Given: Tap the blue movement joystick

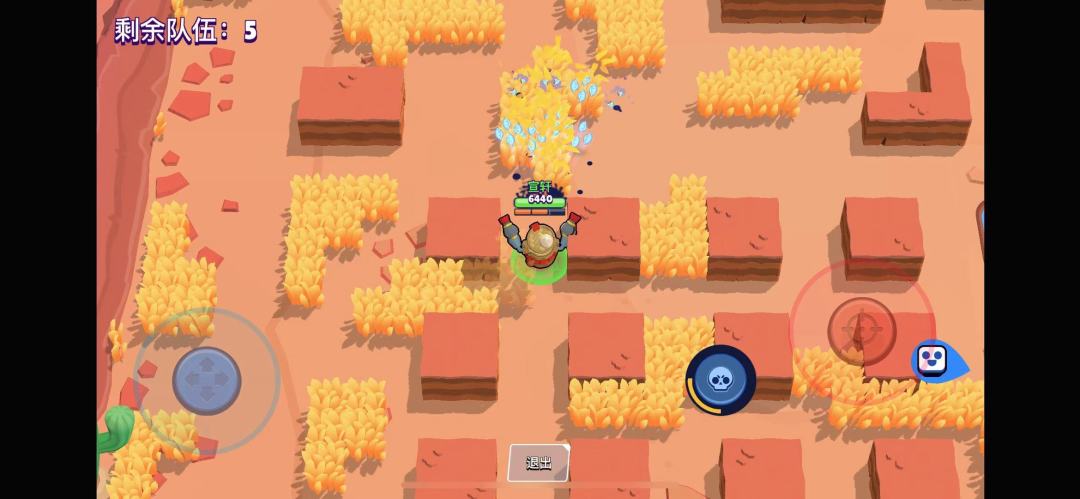Looking at the screenshot, I should coord(207,380).
